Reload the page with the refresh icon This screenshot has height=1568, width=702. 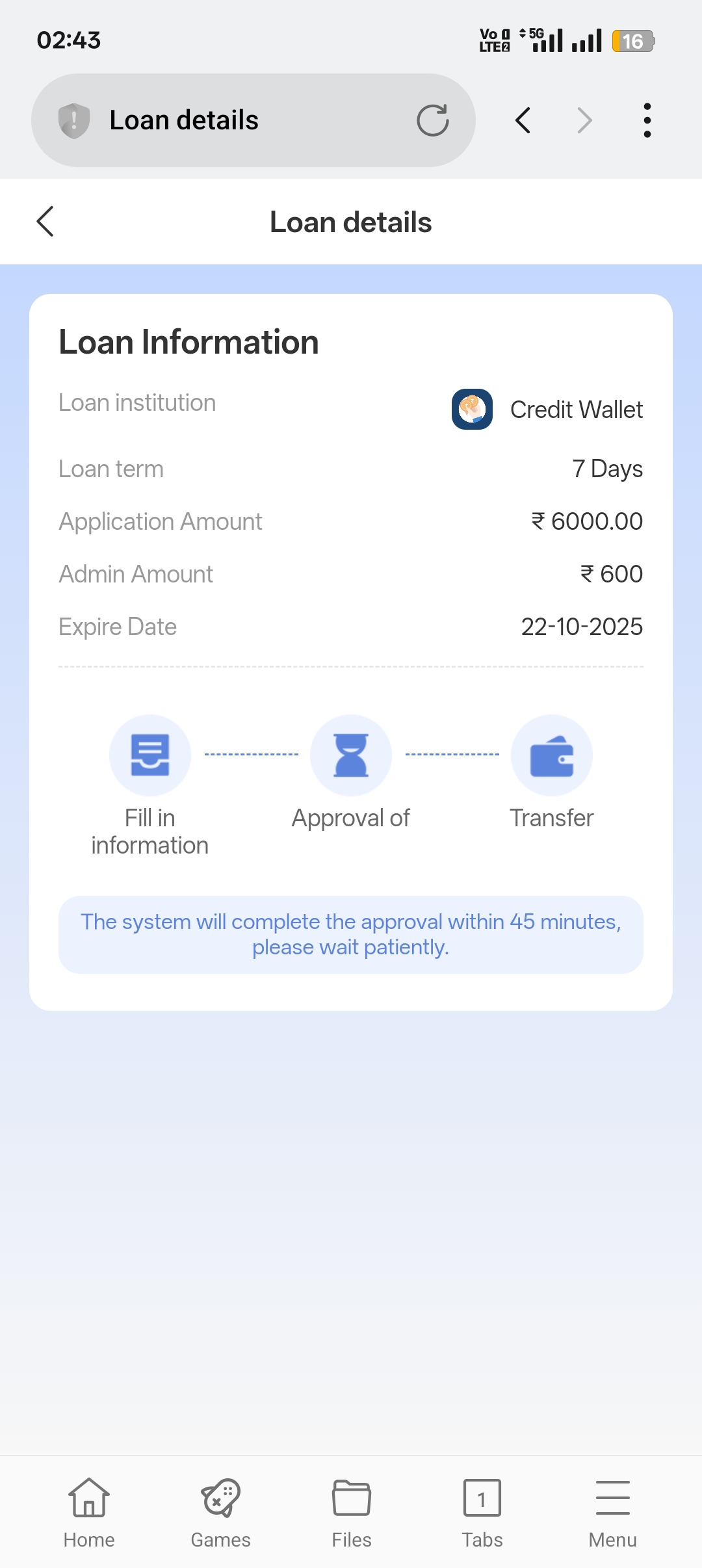click(433, 120)
